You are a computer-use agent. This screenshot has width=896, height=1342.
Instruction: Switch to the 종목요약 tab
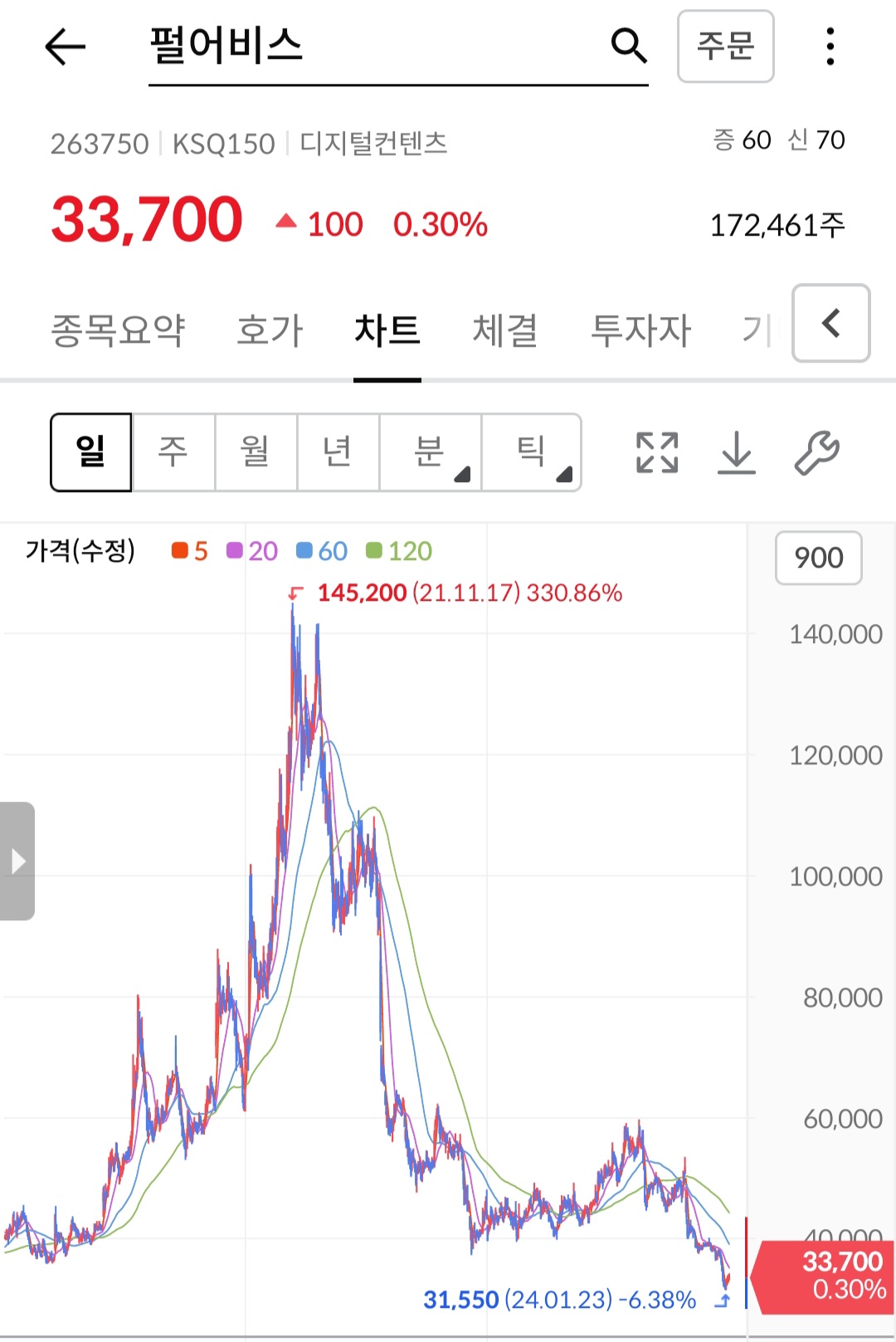coord(118,330)
